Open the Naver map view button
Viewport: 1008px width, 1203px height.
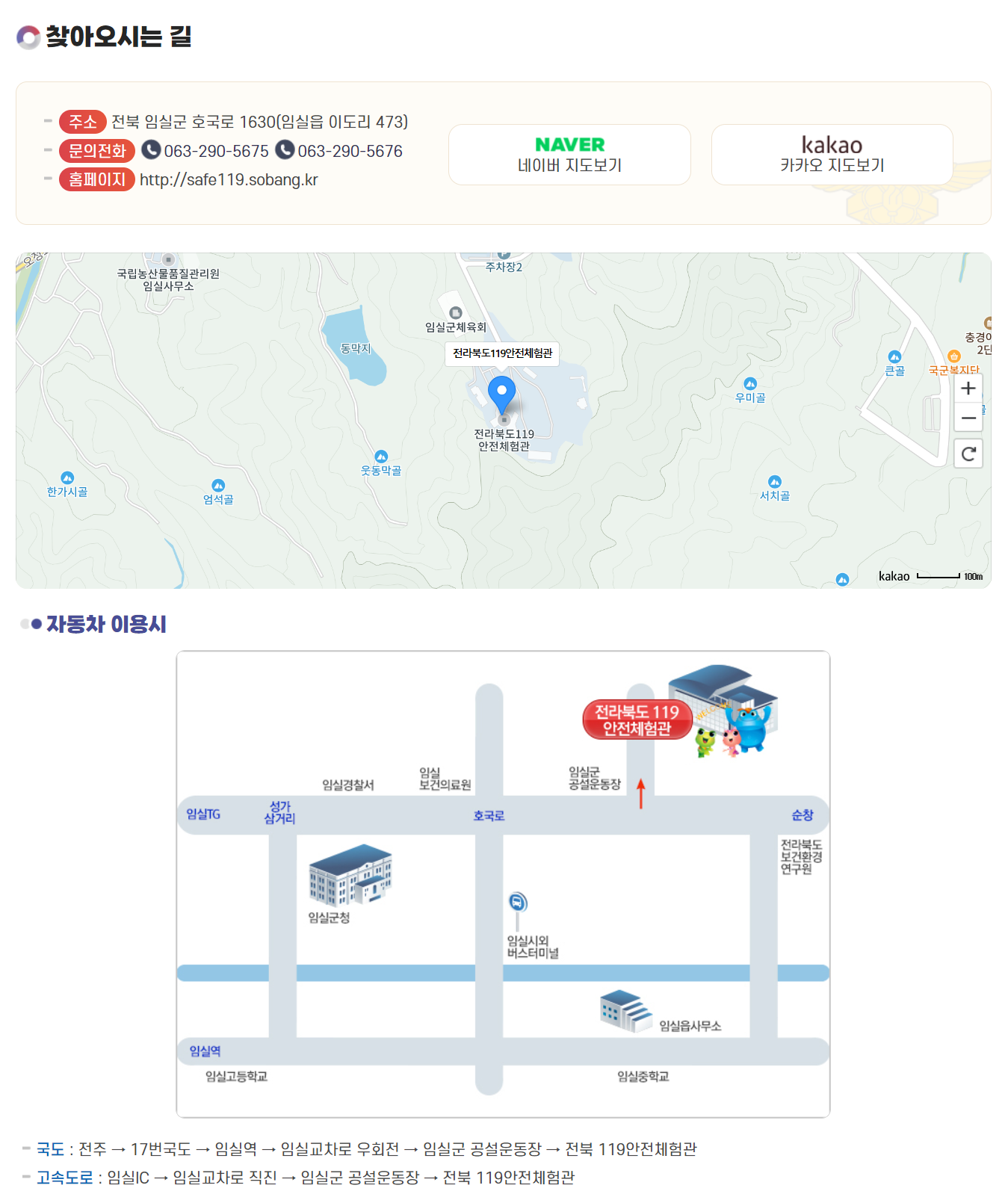point(569,155)
